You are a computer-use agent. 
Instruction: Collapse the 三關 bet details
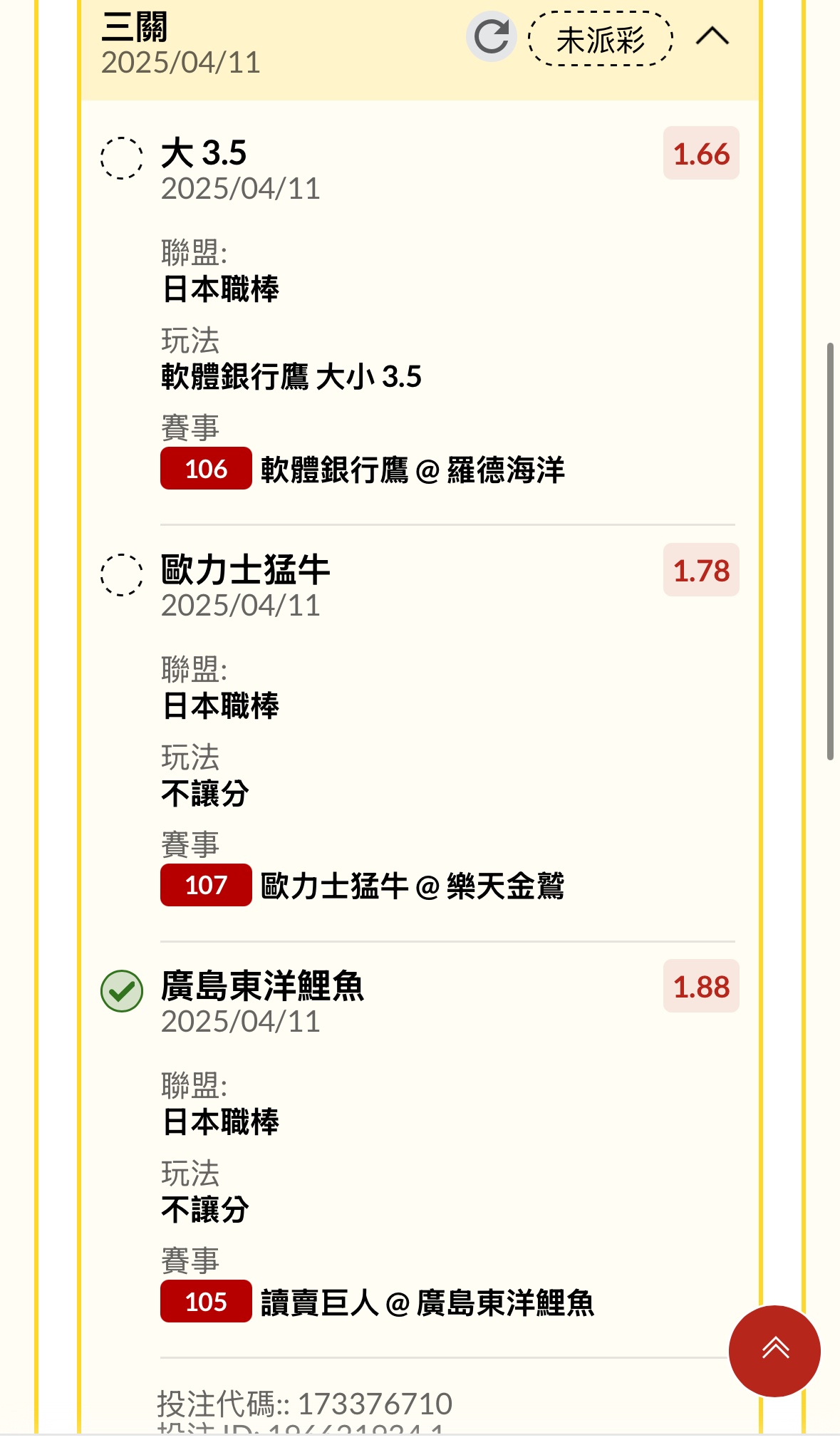(712, 36)
